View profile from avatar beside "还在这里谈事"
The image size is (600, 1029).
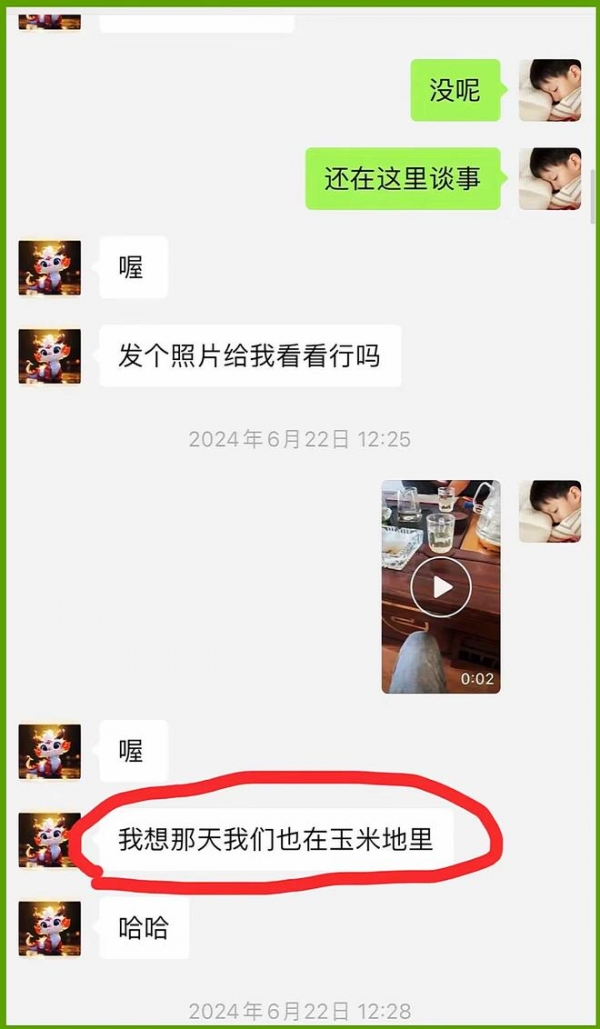tap(549, 179)
